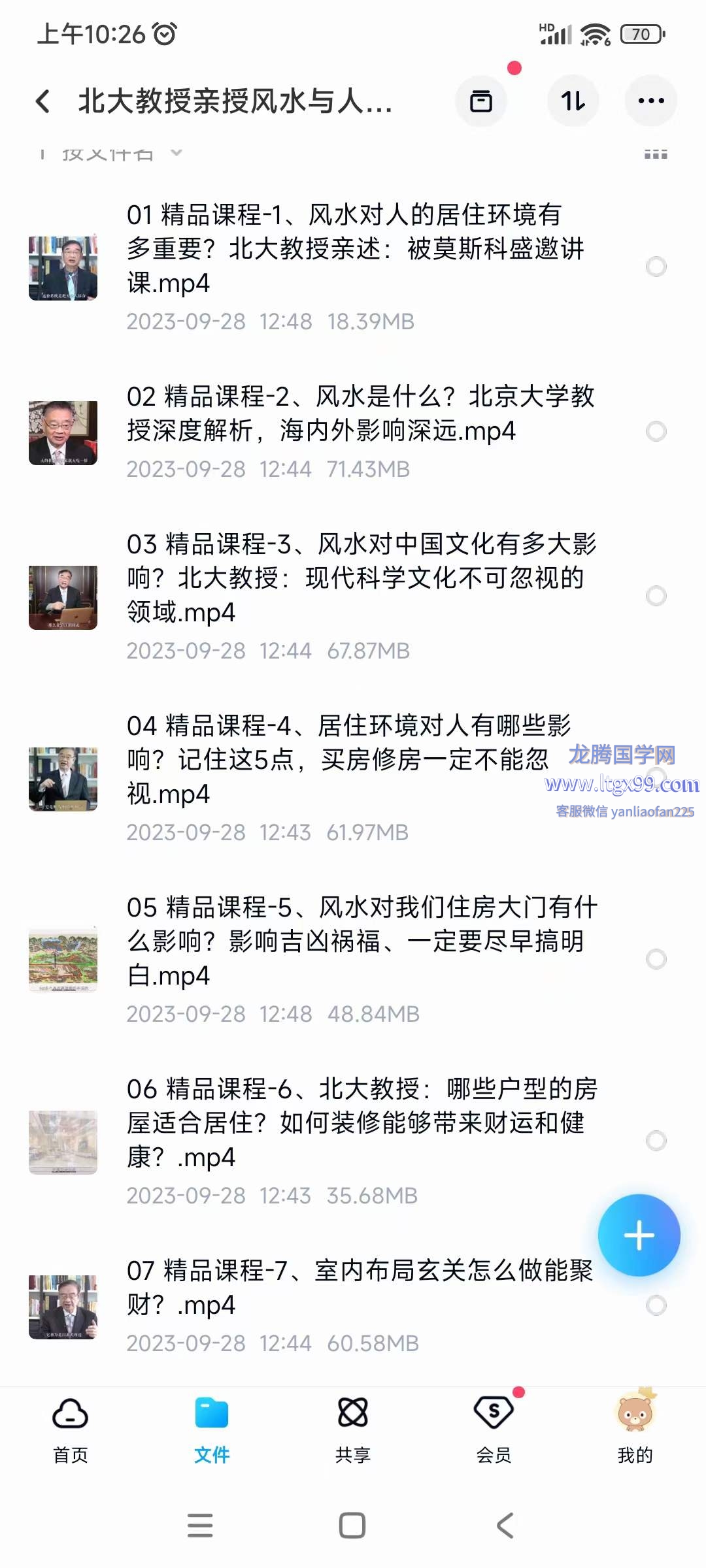Tap the system home button

click(352, 1526)
